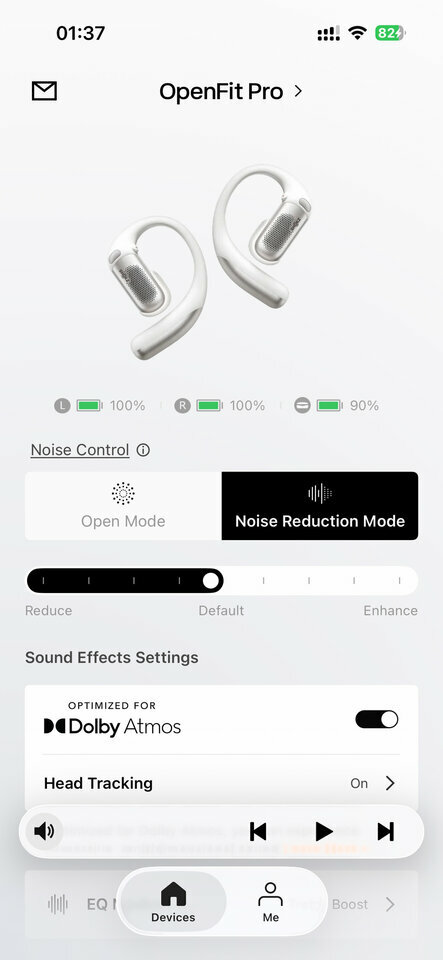Select Noise Reduction Mode
This screenshot has height=960, width=443.
pyautogui.click(x=320, y=506)
